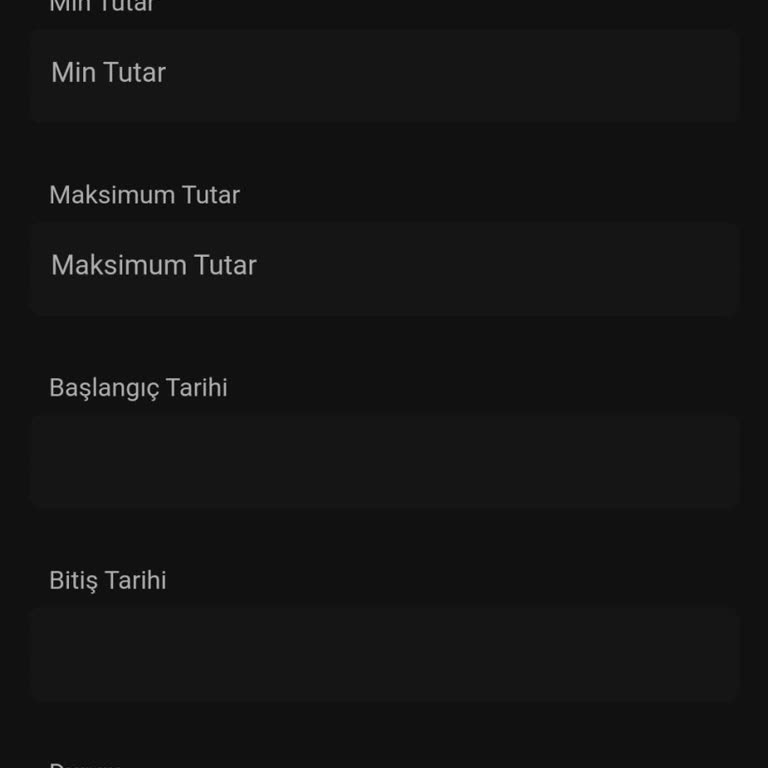Select the Bitiş Tarihi date field
The width and height of the screenshot is (768, 768).
click(x=384, y=654)
